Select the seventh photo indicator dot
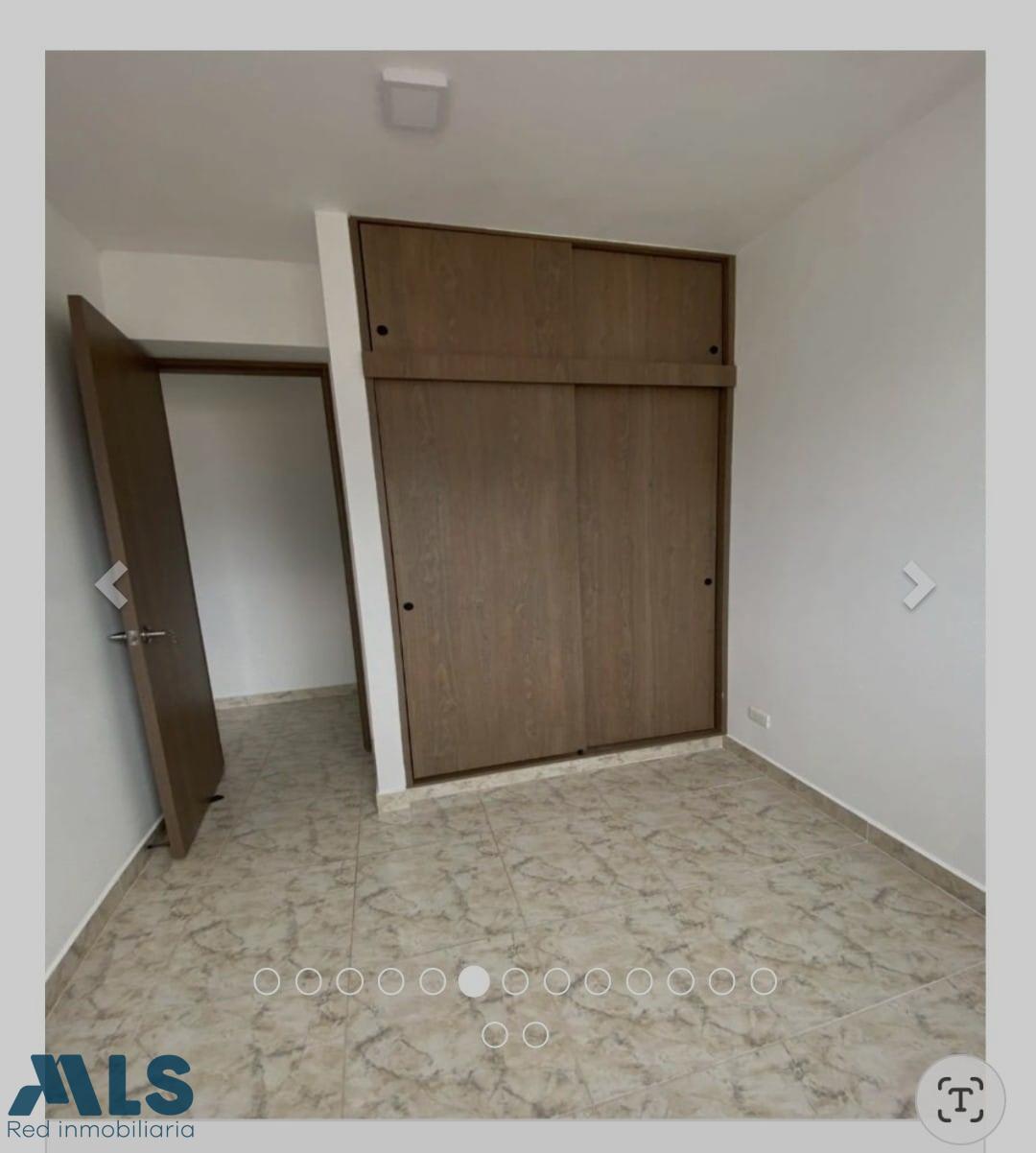Screen dimensions: 1036x1153 (x=515, y=981)
